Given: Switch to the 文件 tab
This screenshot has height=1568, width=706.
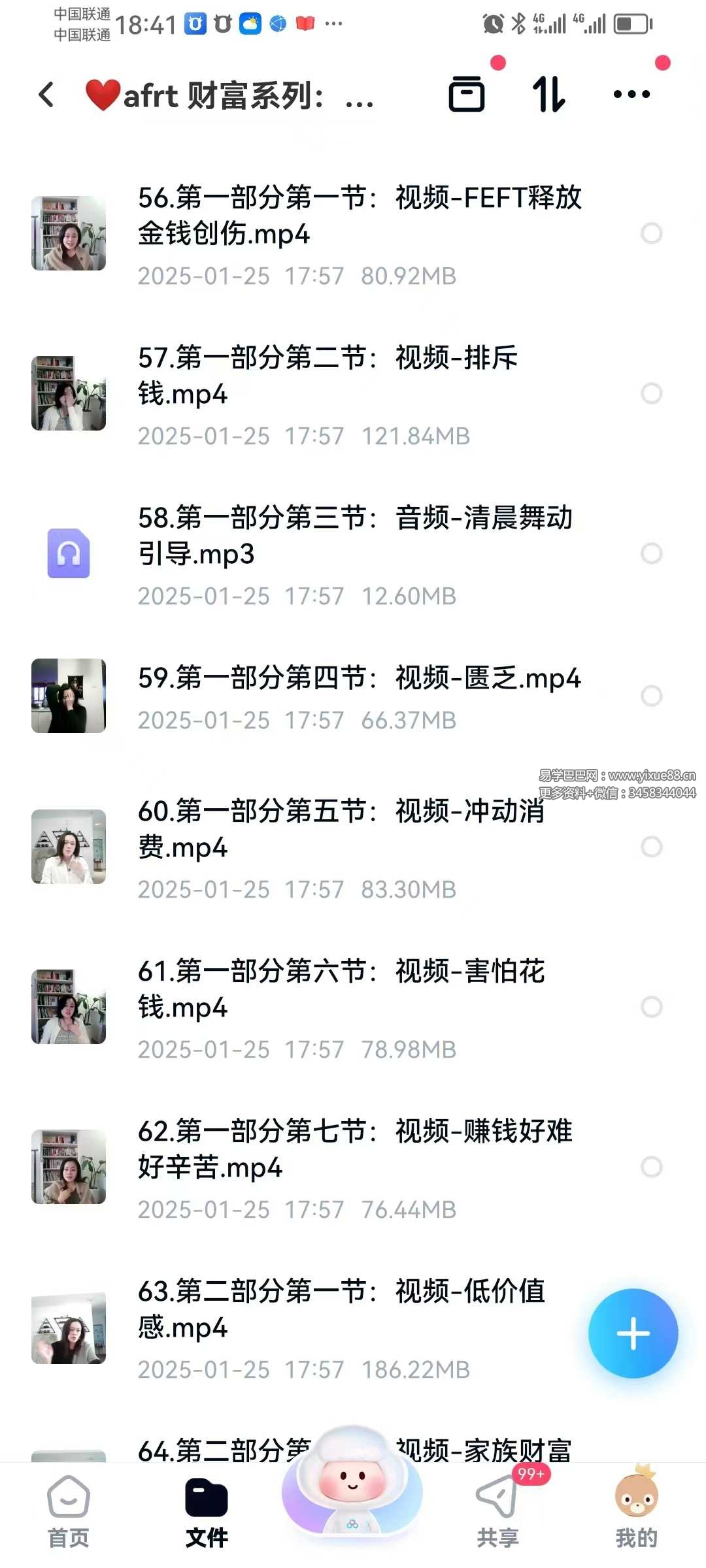Looking at the screenshot, I should (207, 1511).
